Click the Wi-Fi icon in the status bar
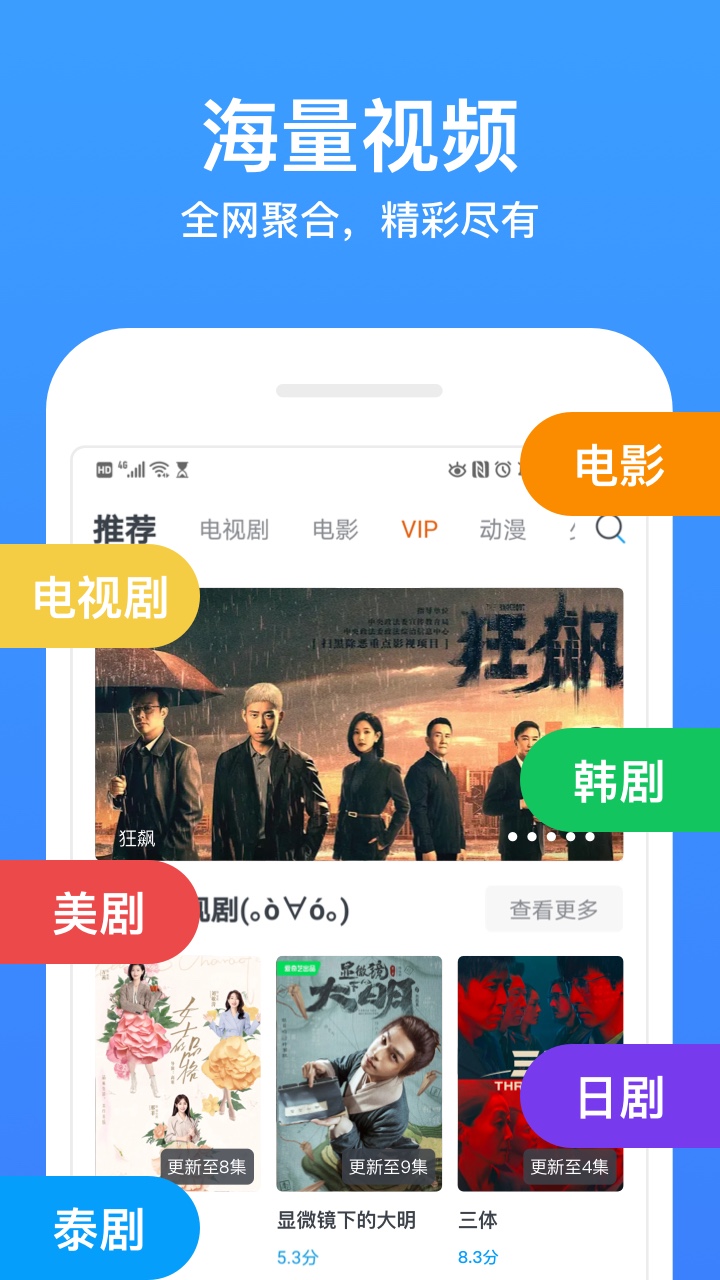The height and width of the screenshot is (1280, 720). point(158,468)
